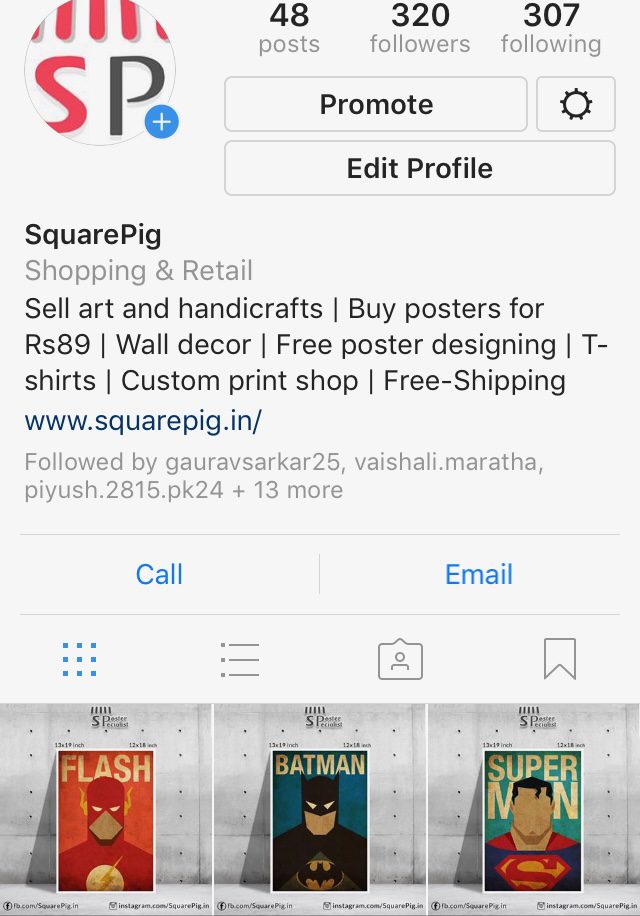Image resolution: width=640 pixels, height=916 pixels.
Task: Open the Superman poster post
Action: point(533,810)
